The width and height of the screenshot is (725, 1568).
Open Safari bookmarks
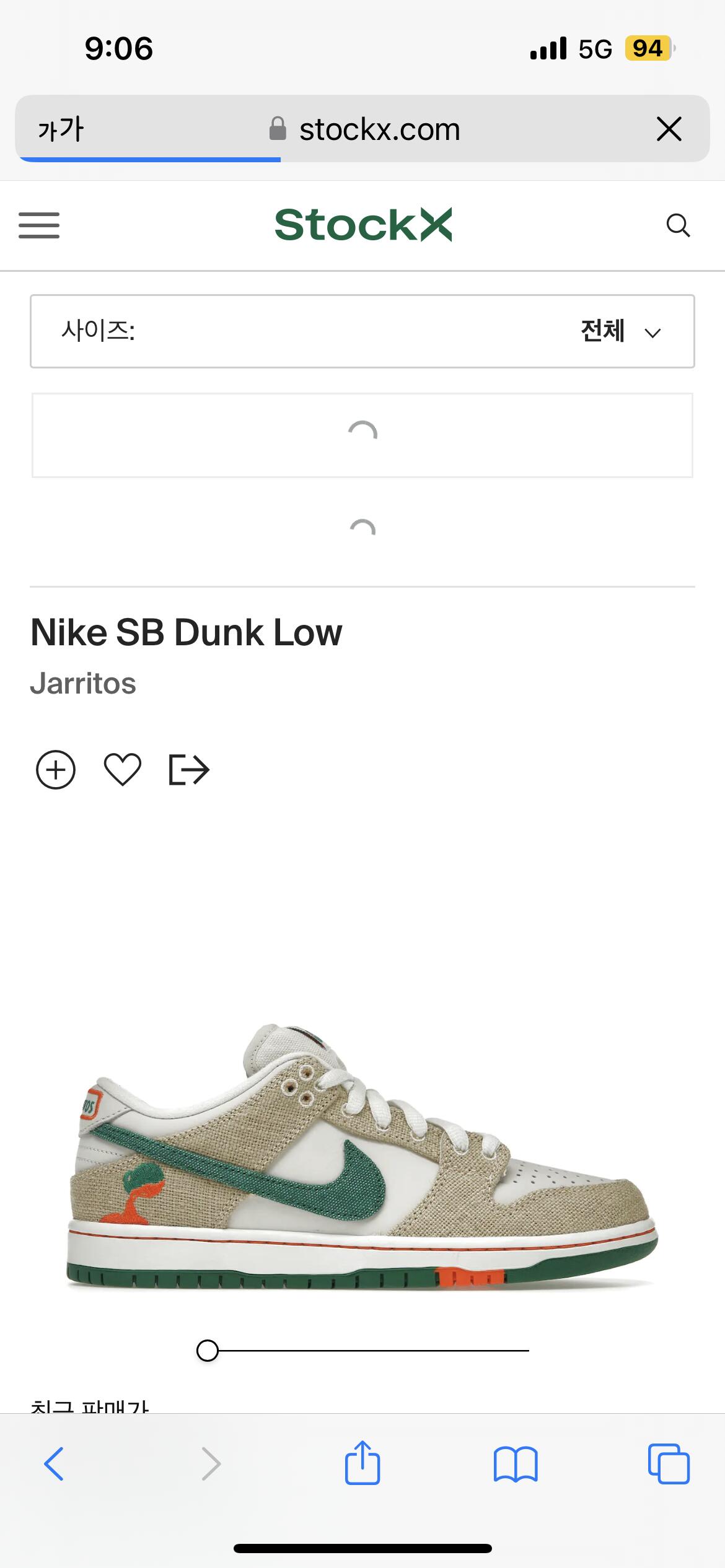[x=516, y=1464]
